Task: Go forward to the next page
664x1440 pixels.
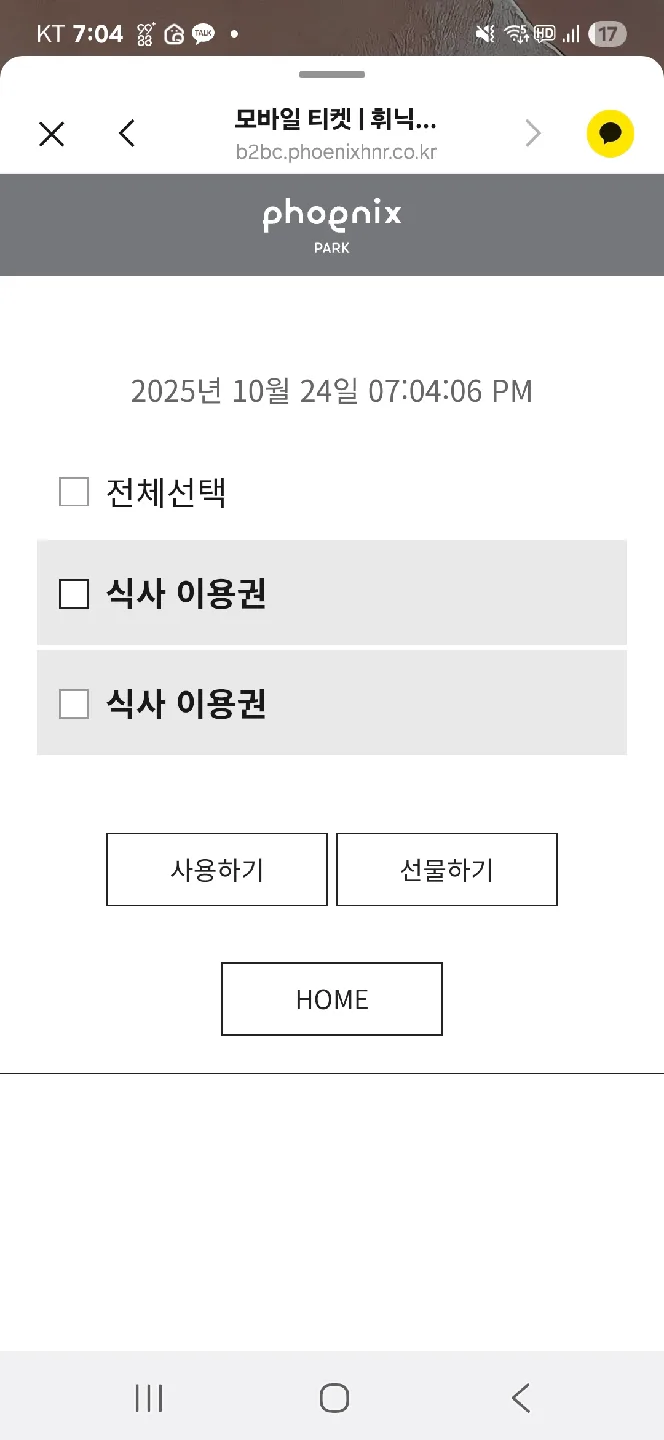Action: (533, 133)
